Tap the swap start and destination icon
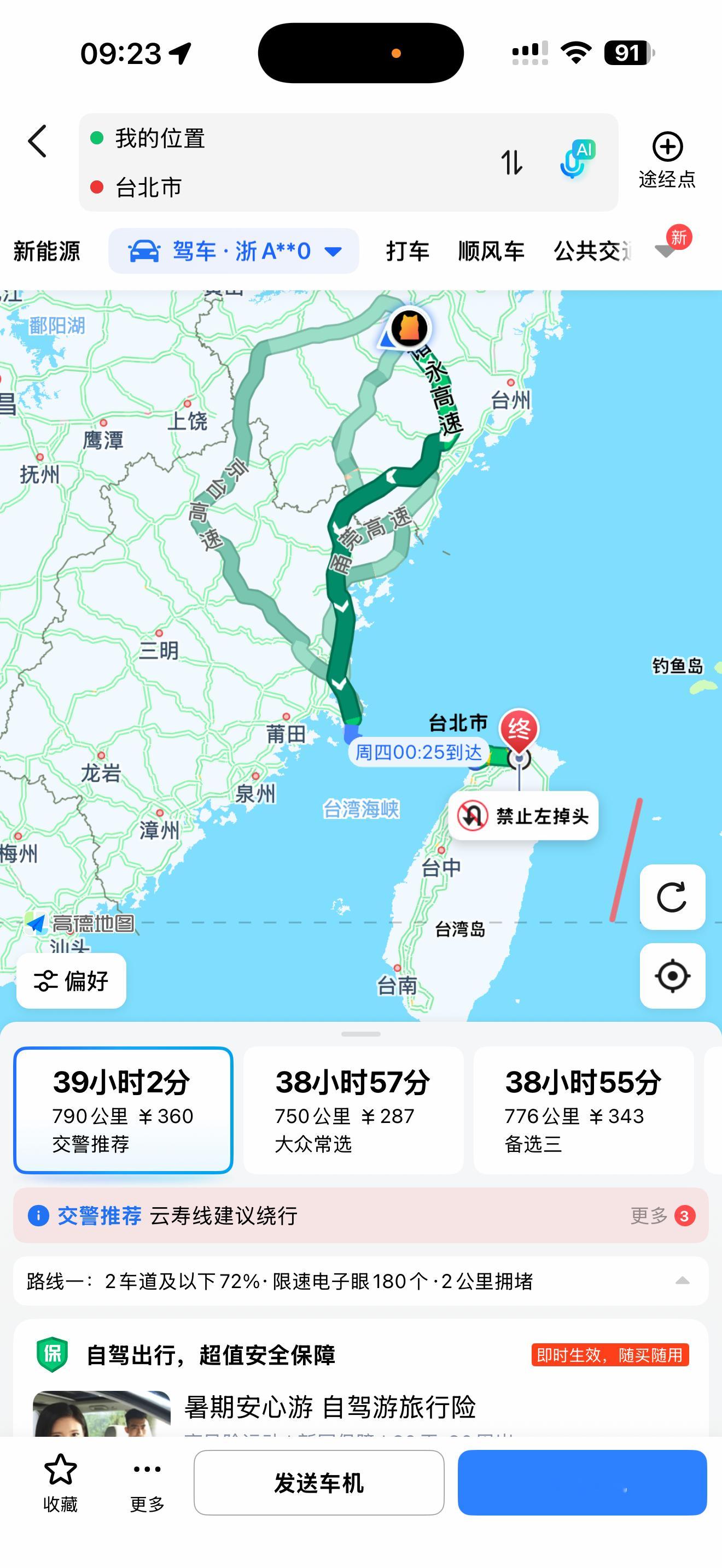Screen dimensions: 722x1568 512,162
